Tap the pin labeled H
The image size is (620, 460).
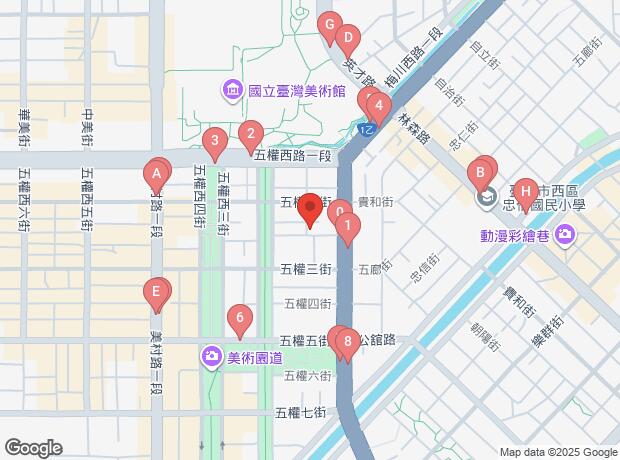[526, 190]
